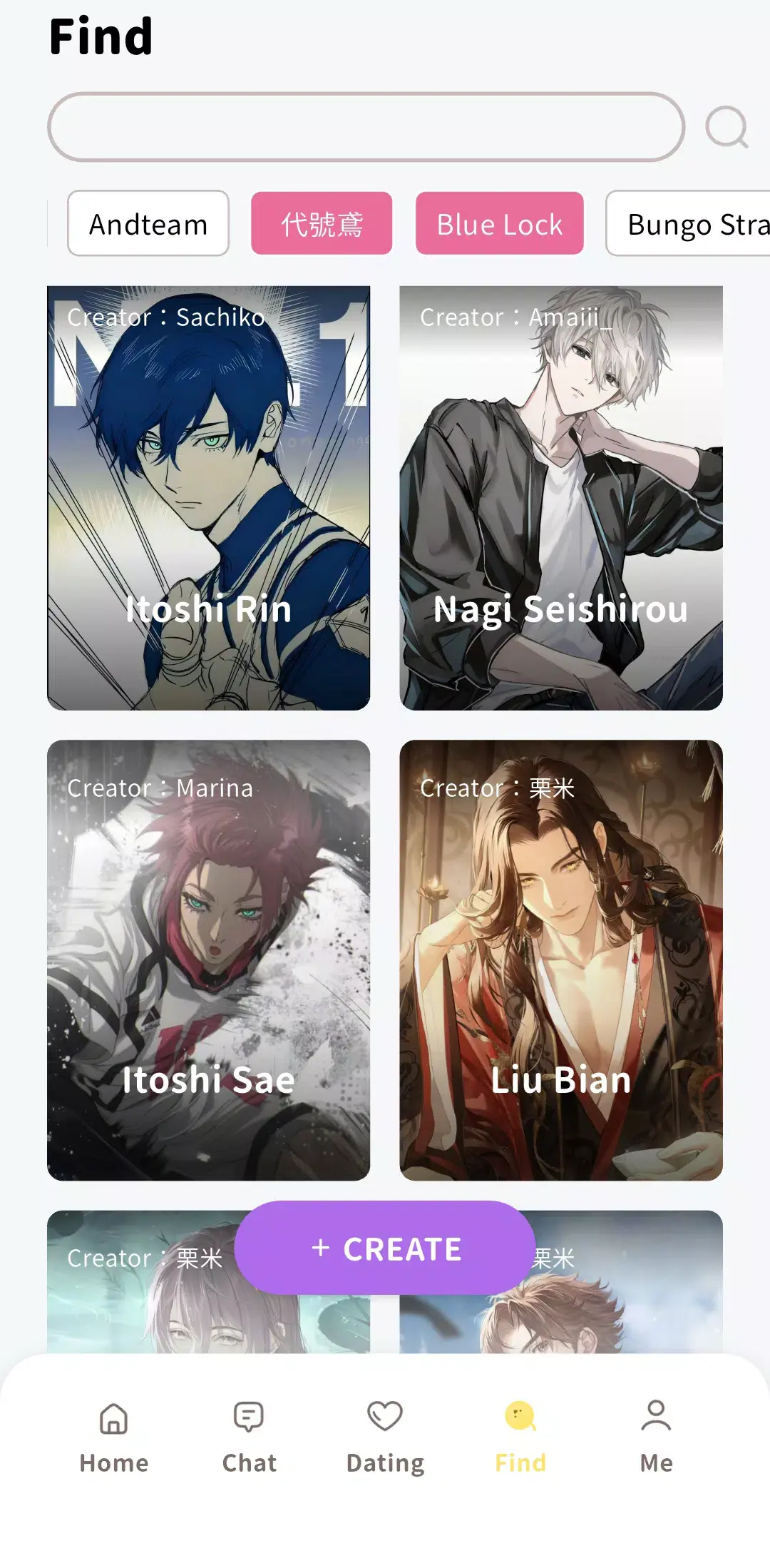Open the Itoshi Rin character card
This screenshot has height=1568, width=770.
pos(208,498)
